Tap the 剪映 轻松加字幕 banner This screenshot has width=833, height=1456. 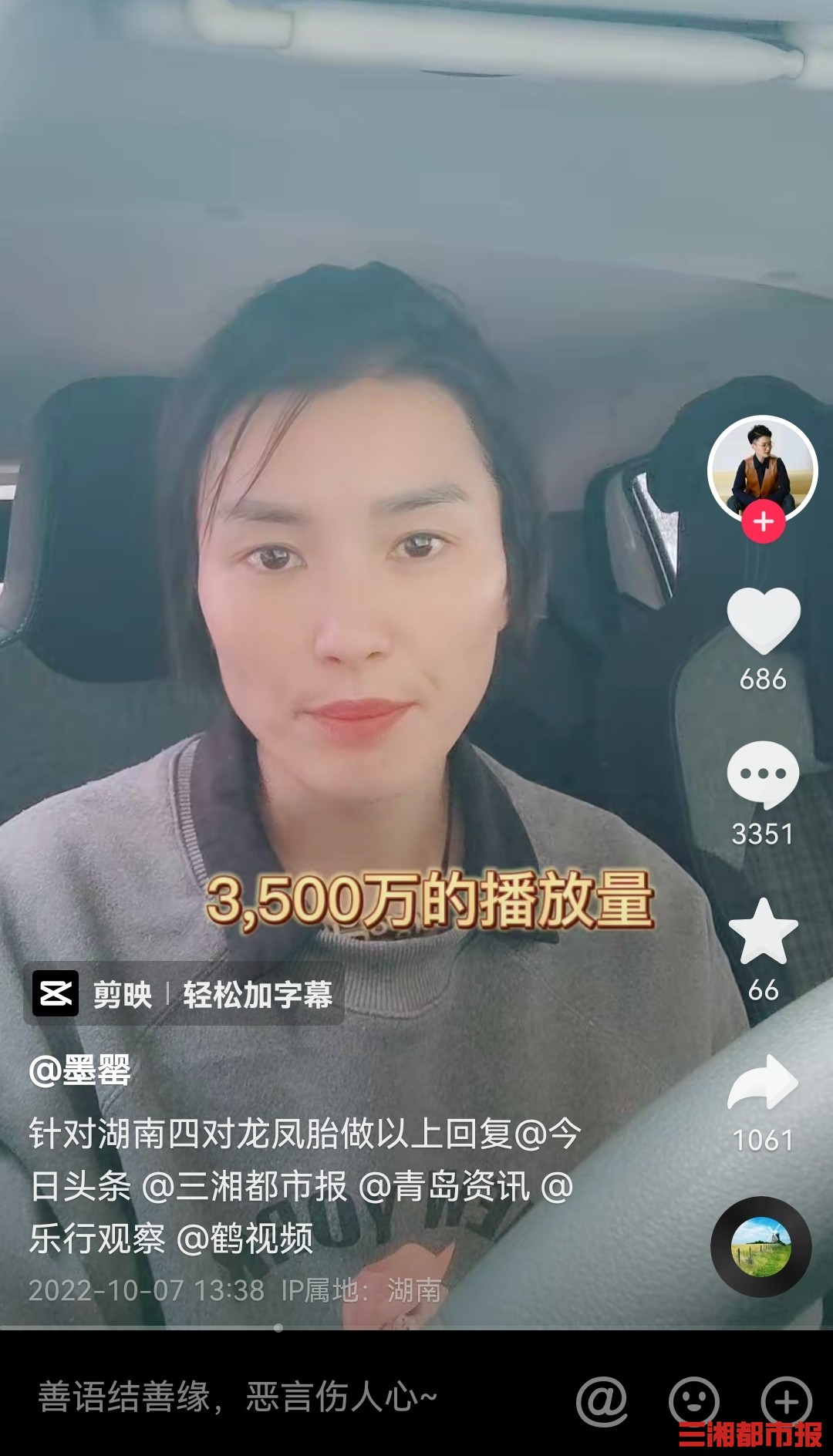[184, 994]
